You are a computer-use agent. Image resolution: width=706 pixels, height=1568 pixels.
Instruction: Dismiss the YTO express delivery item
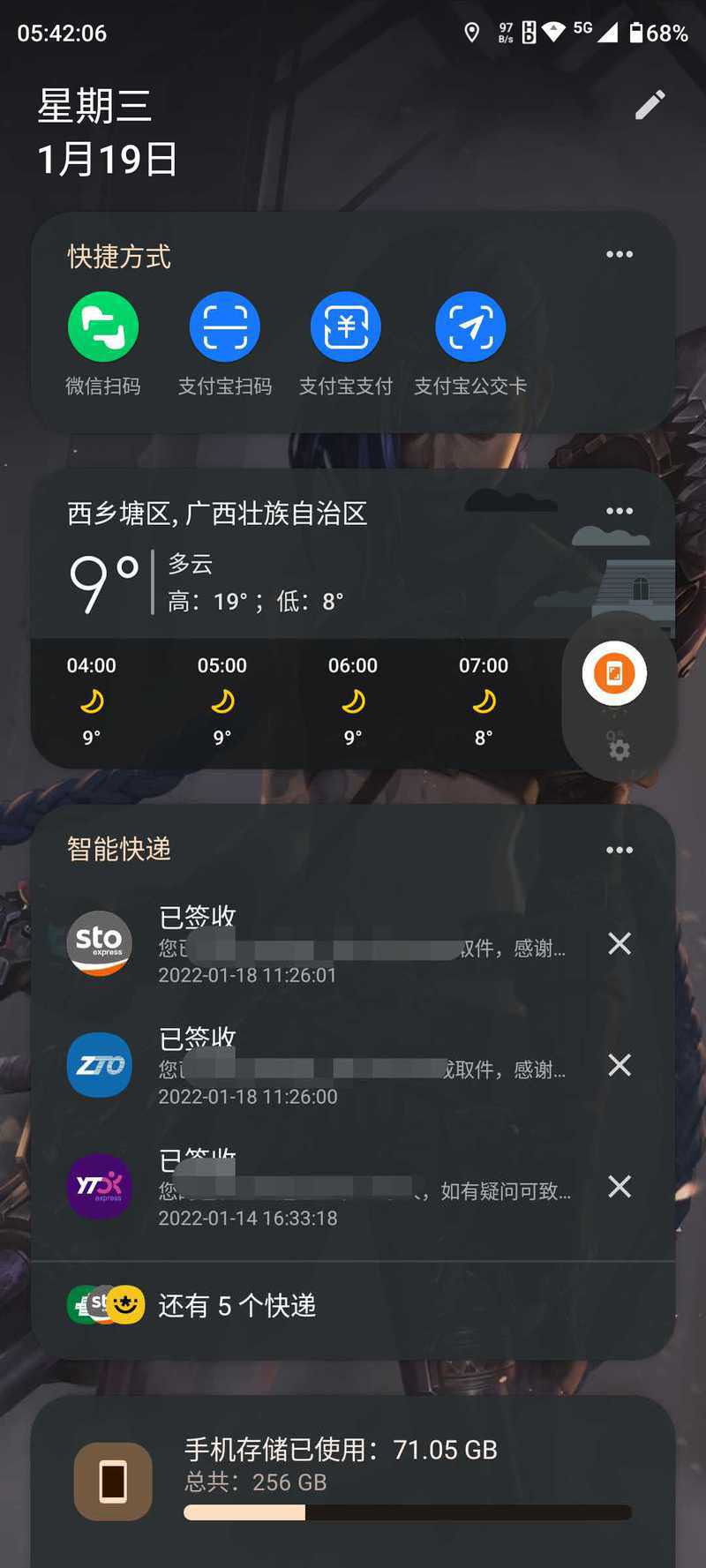tap(620, 1187)
